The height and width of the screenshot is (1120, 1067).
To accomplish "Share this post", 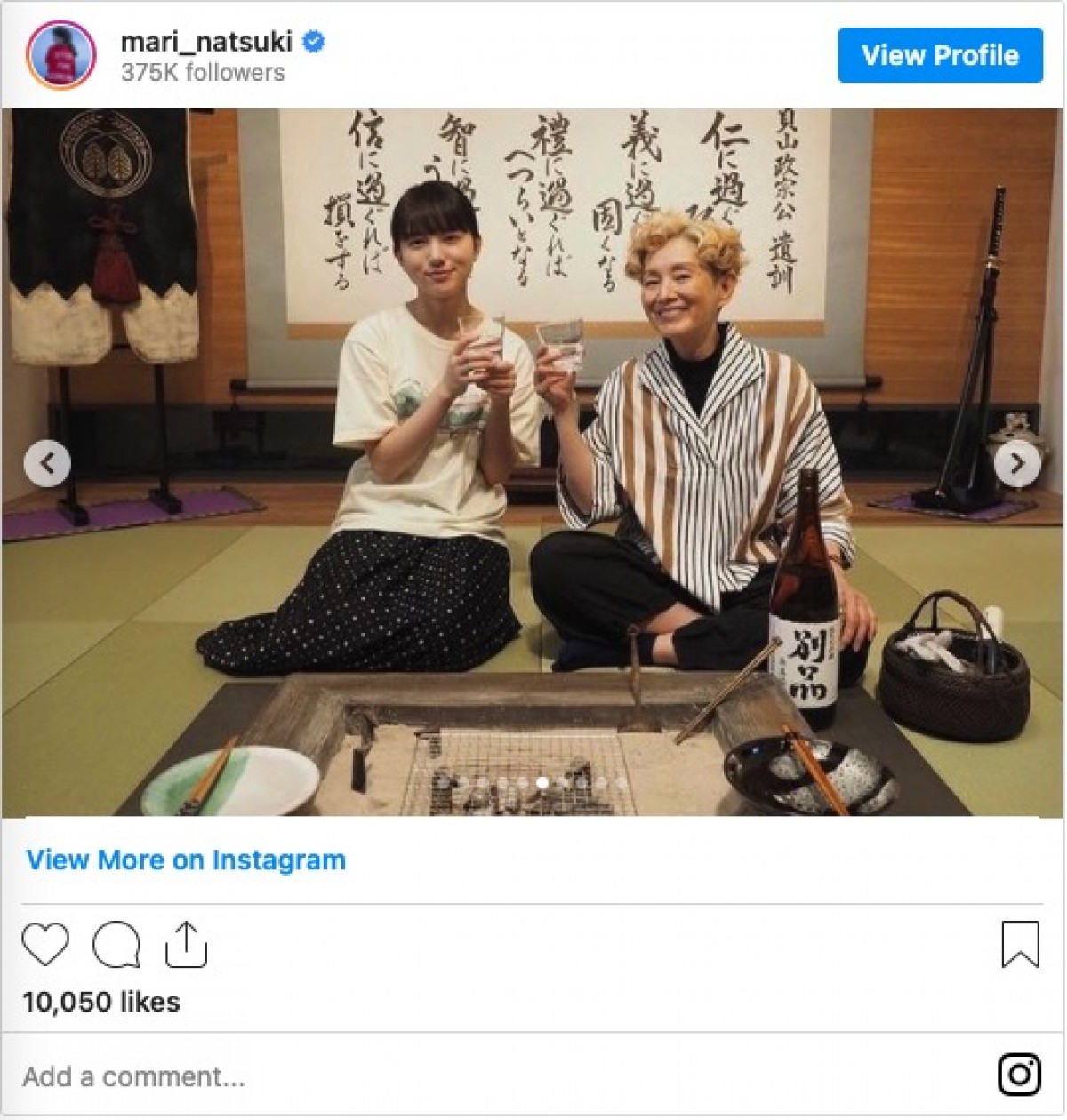I will click(186, 944).
